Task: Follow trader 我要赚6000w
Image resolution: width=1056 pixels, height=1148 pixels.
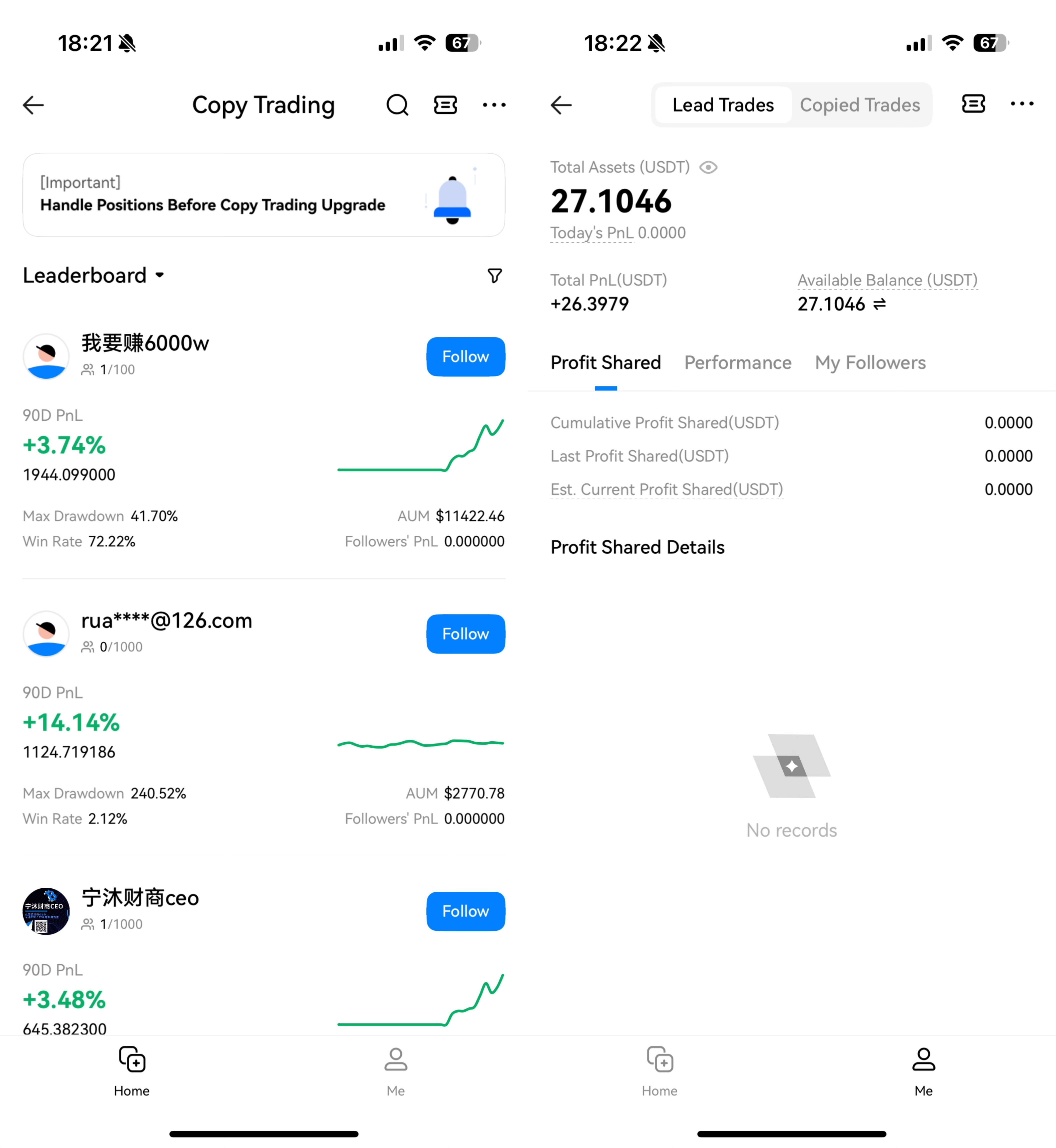Action: coord(465,357)
